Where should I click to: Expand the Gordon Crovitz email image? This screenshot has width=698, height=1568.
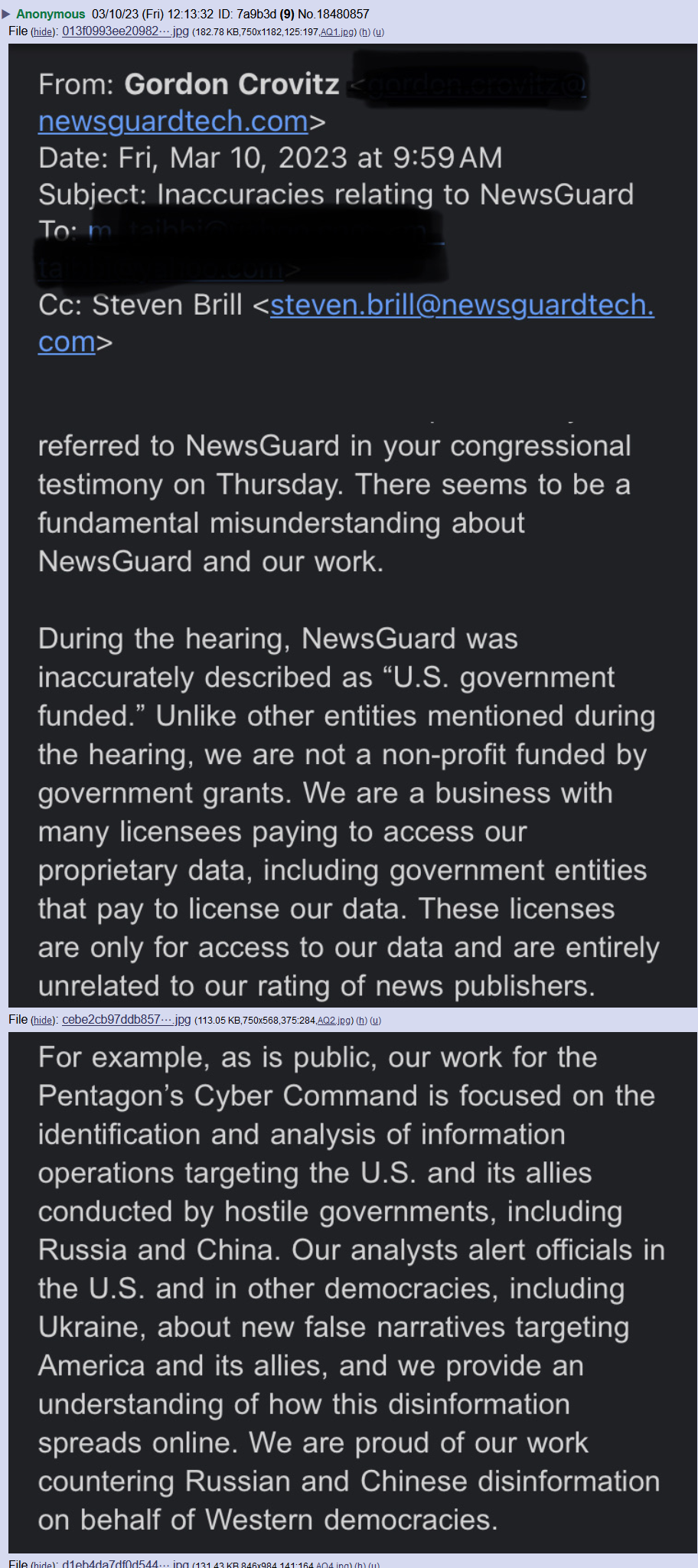(353, 525)
